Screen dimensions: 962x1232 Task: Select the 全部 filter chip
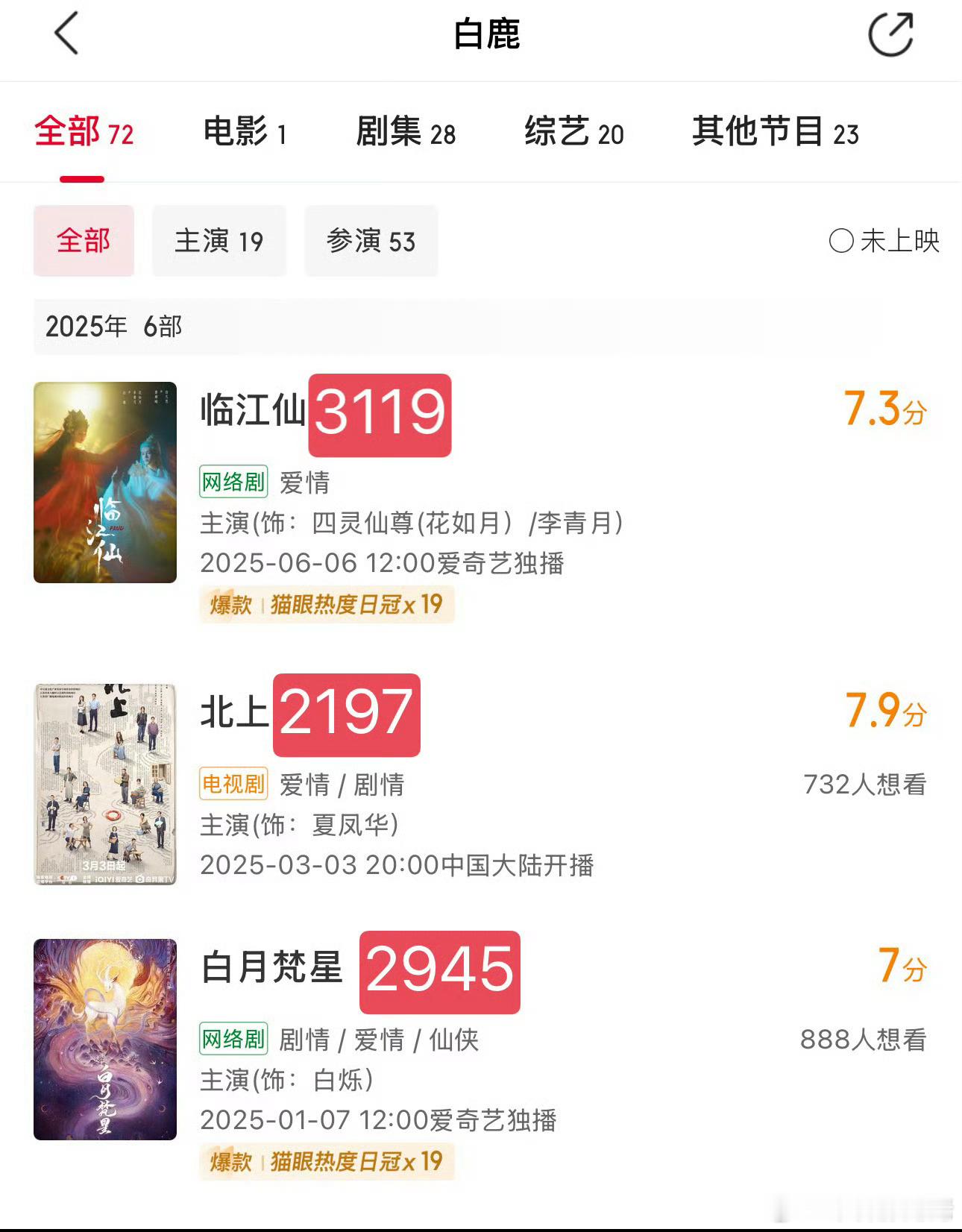tap(84, 241)
